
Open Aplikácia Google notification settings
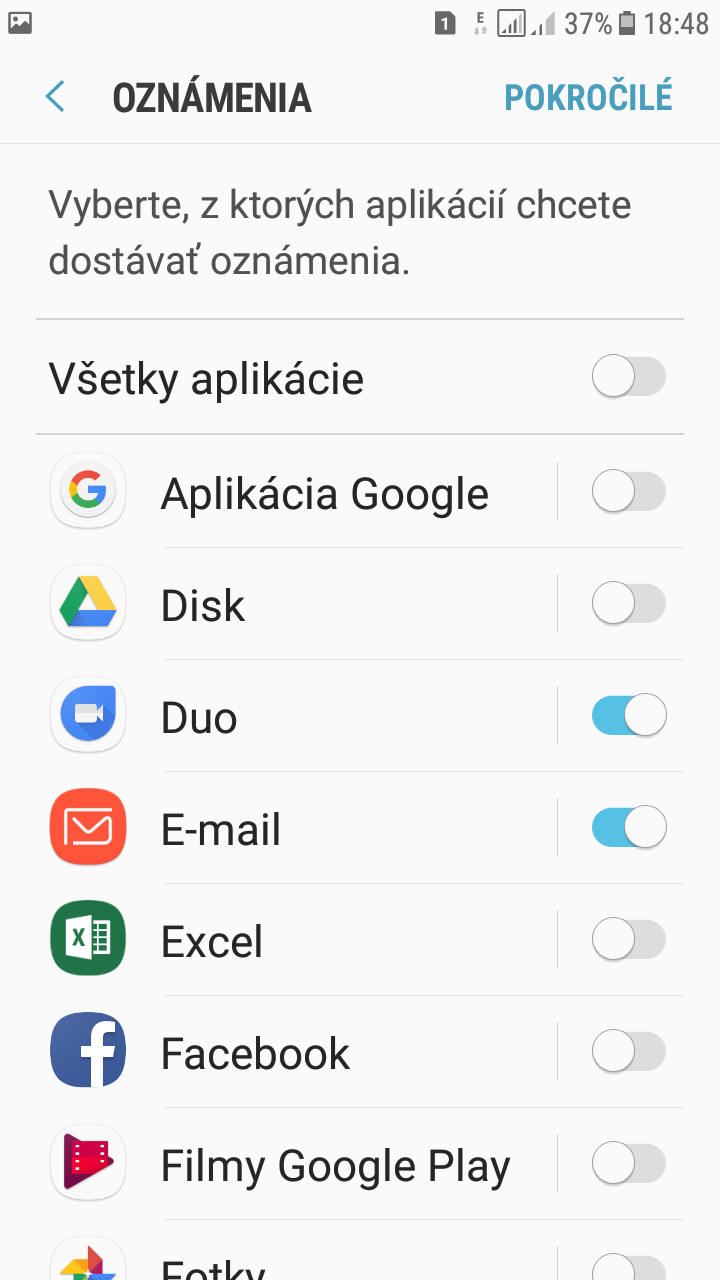296,492
